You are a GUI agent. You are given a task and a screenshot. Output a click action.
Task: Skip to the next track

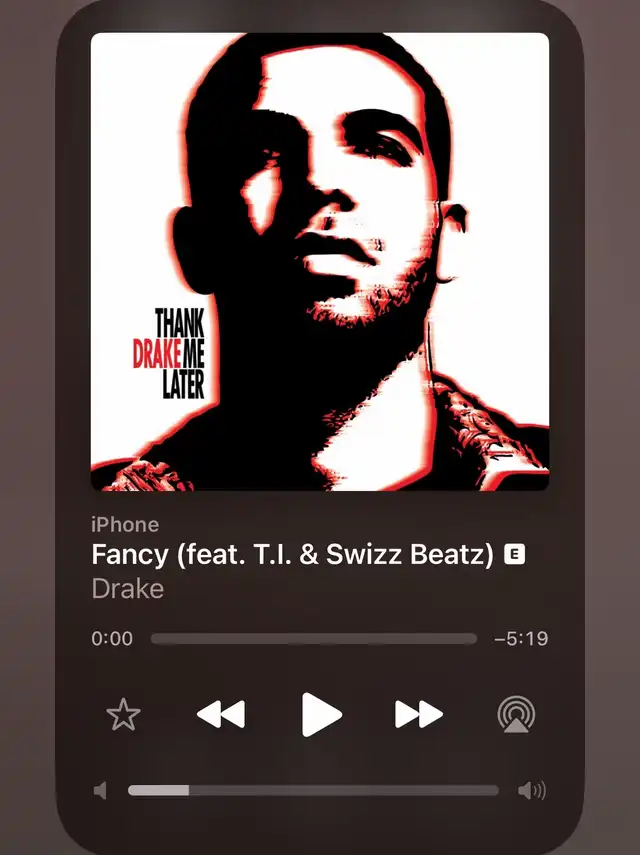[x=418, y=714]
